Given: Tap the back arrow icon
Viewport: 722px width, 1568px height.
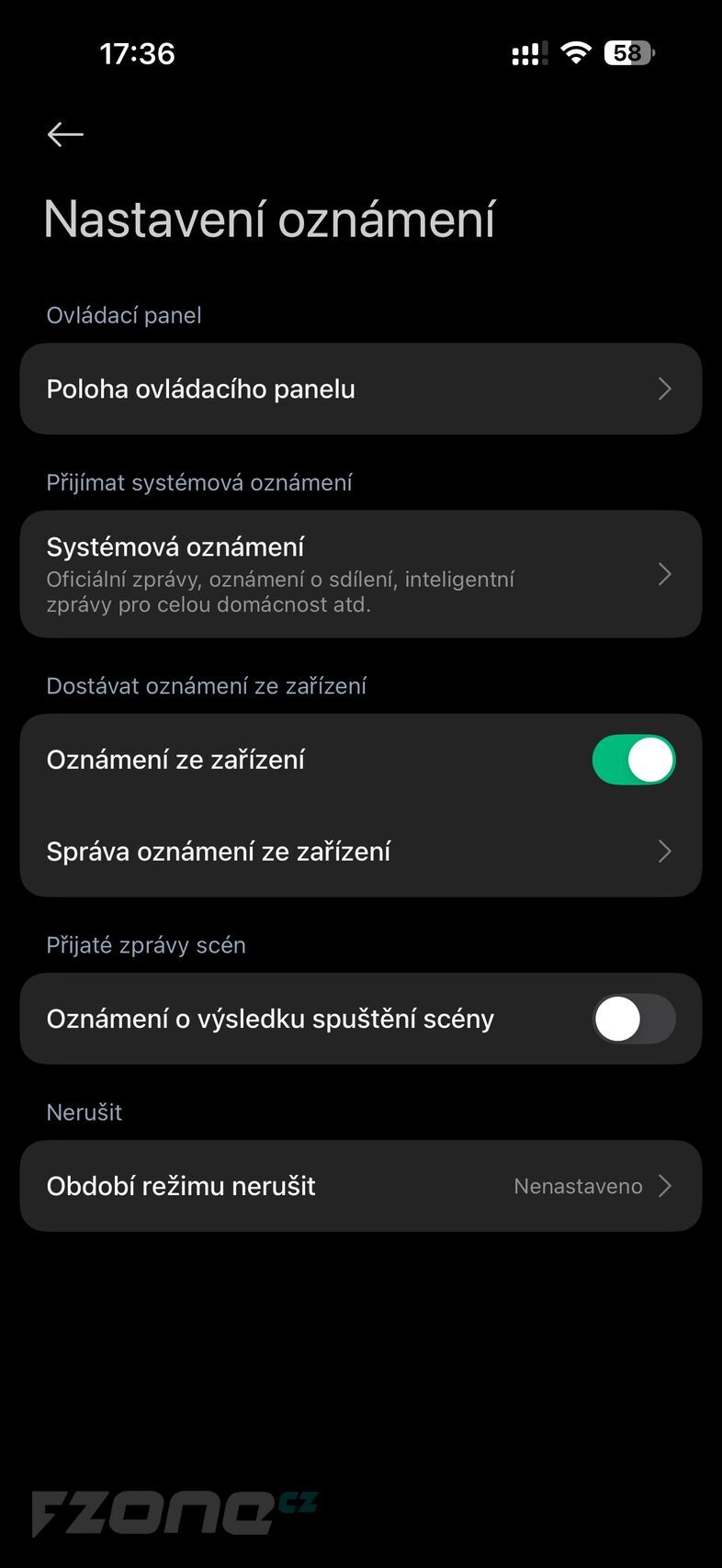Looking at the screenshot, I should click(x=64, y=134).
